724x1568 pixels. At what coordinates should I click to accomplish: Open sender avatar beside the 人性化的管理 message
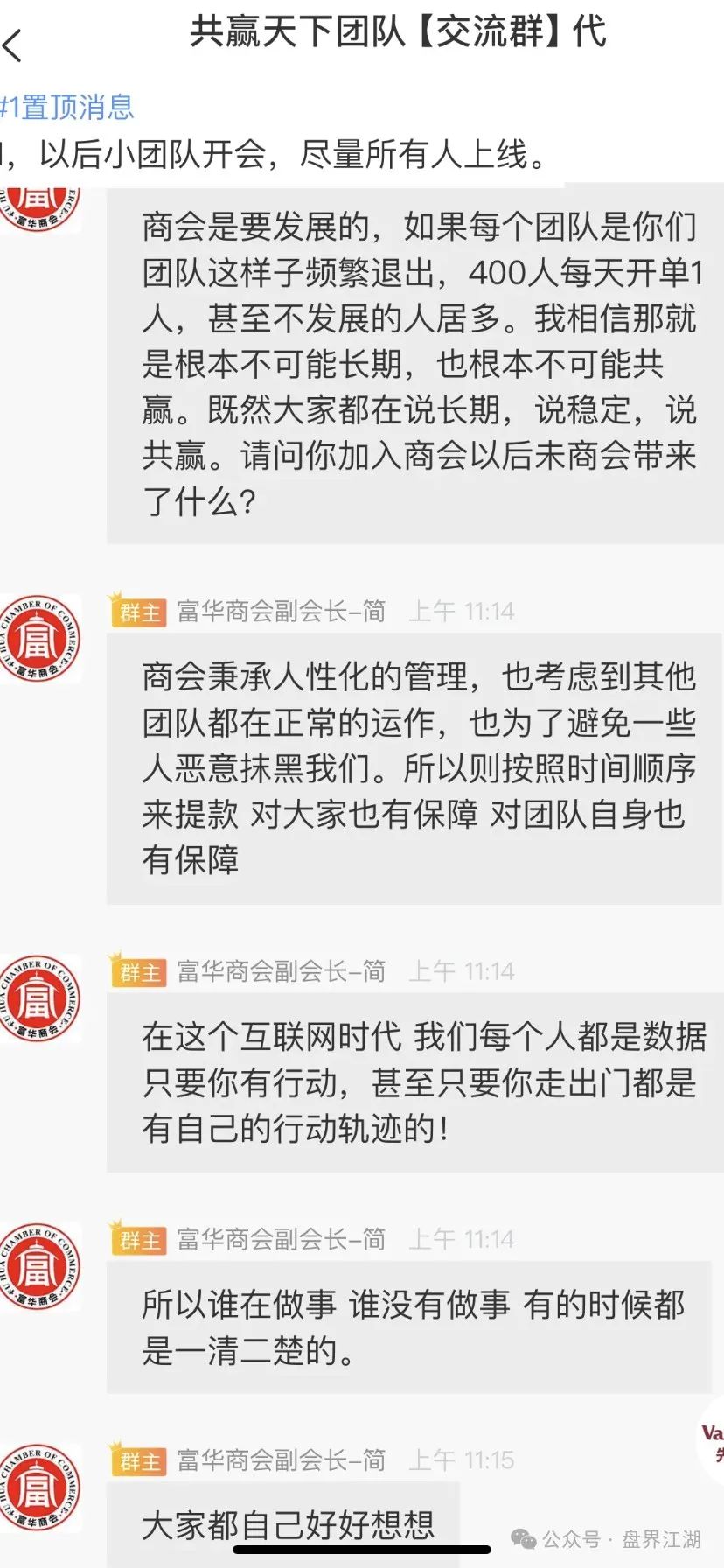(38, 640)
